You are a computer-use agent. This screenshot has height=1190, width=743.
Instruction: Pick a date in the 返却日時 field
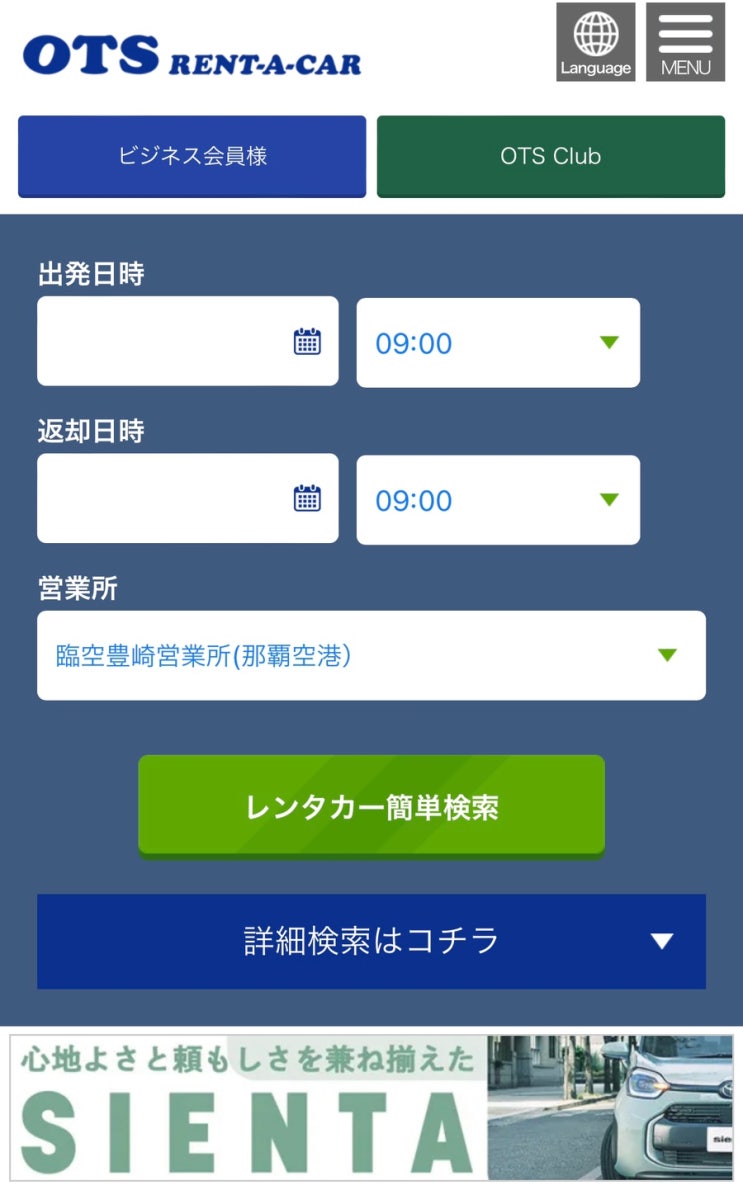click(187, 499)
